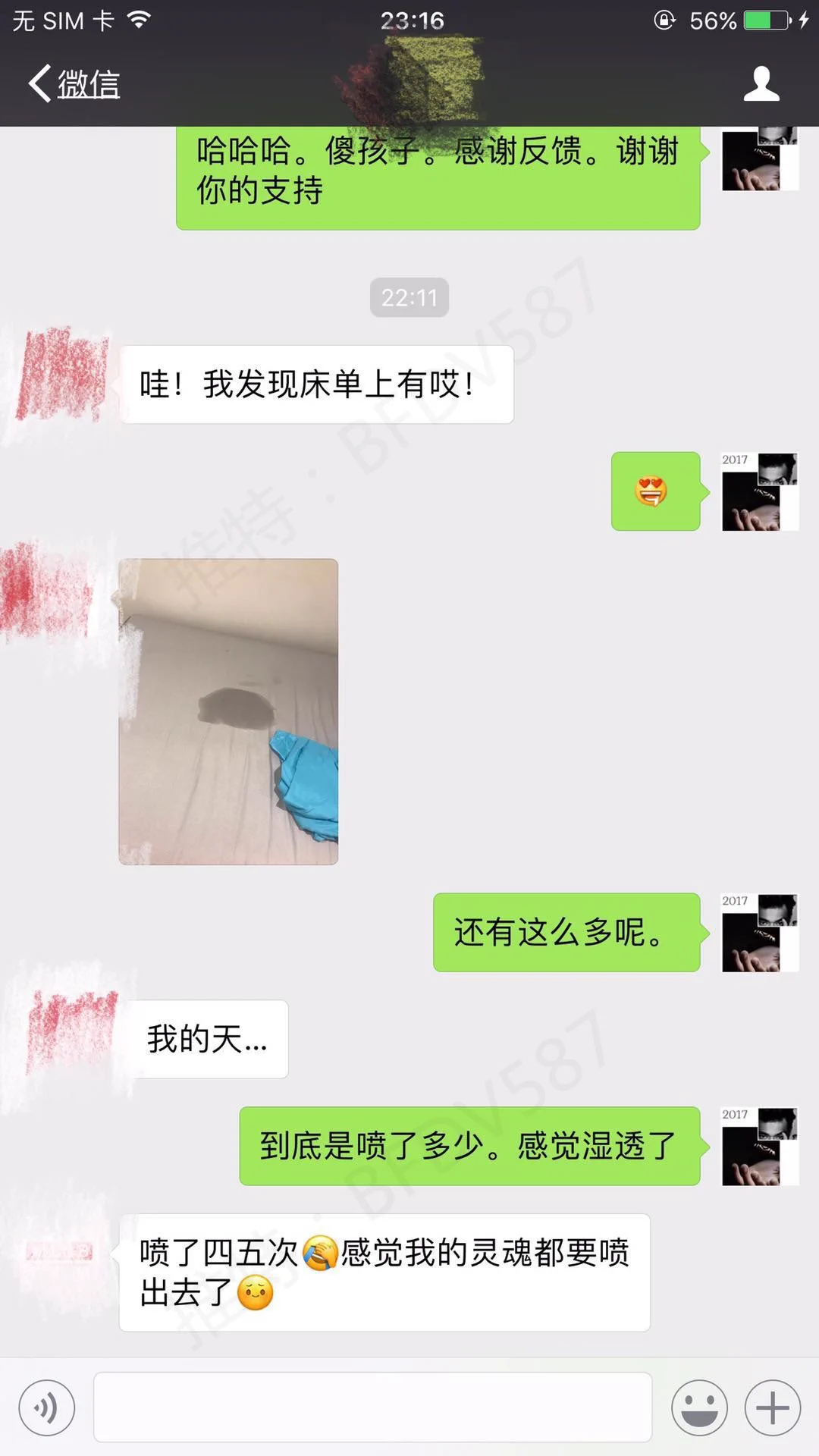Open the plus attachments menu
Viewport: 819px width, 1456px height.
pyautogui.click(x=772, y=1408)
